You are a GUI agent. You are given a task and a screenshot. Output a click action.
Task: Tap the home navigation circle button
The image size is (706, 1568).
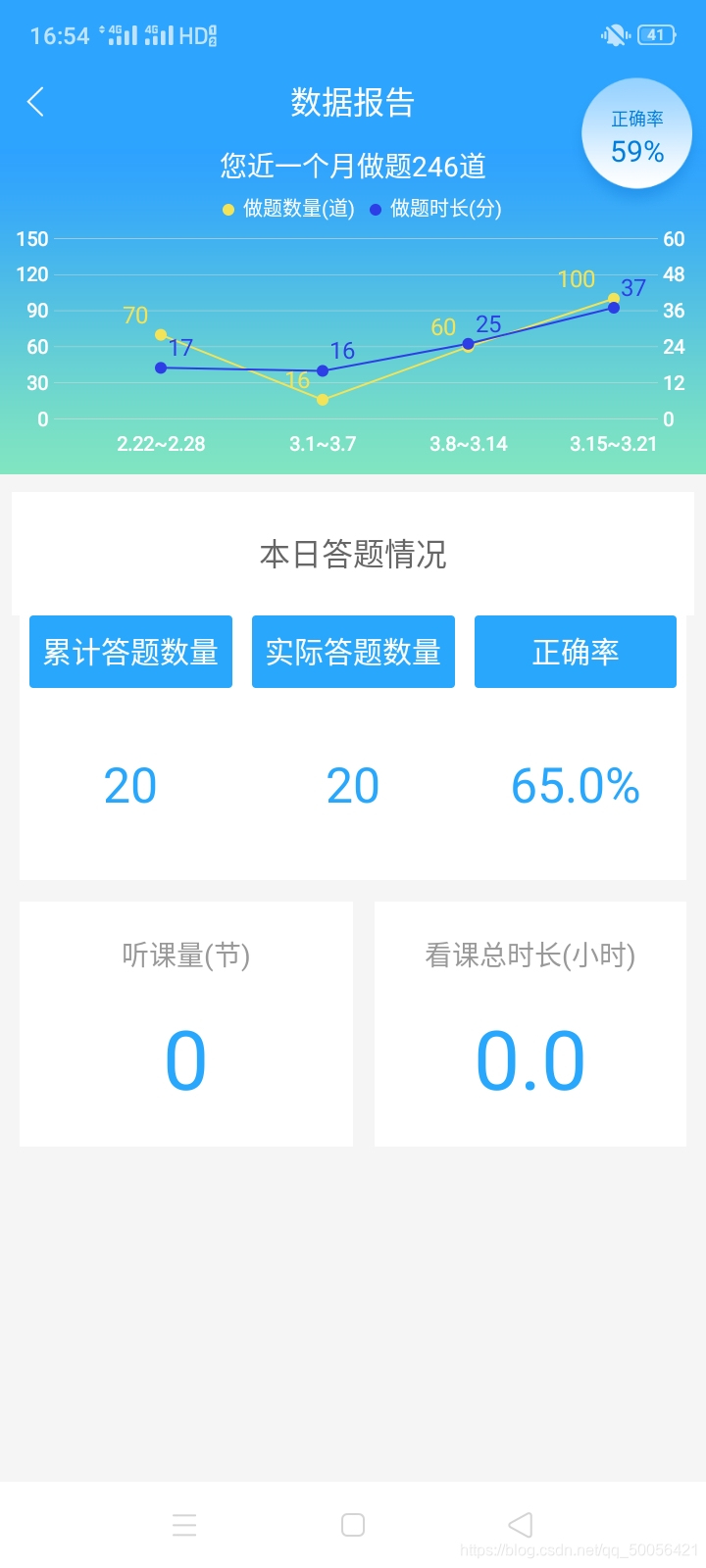(352, 1525)
